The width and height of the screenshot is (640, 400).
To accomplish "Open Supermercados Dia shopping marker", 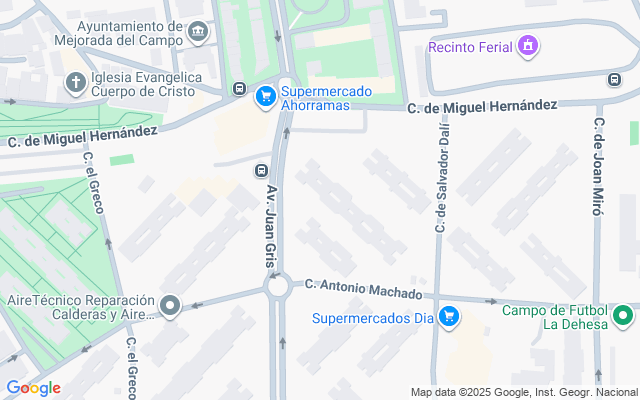I will tap(449, 318).
